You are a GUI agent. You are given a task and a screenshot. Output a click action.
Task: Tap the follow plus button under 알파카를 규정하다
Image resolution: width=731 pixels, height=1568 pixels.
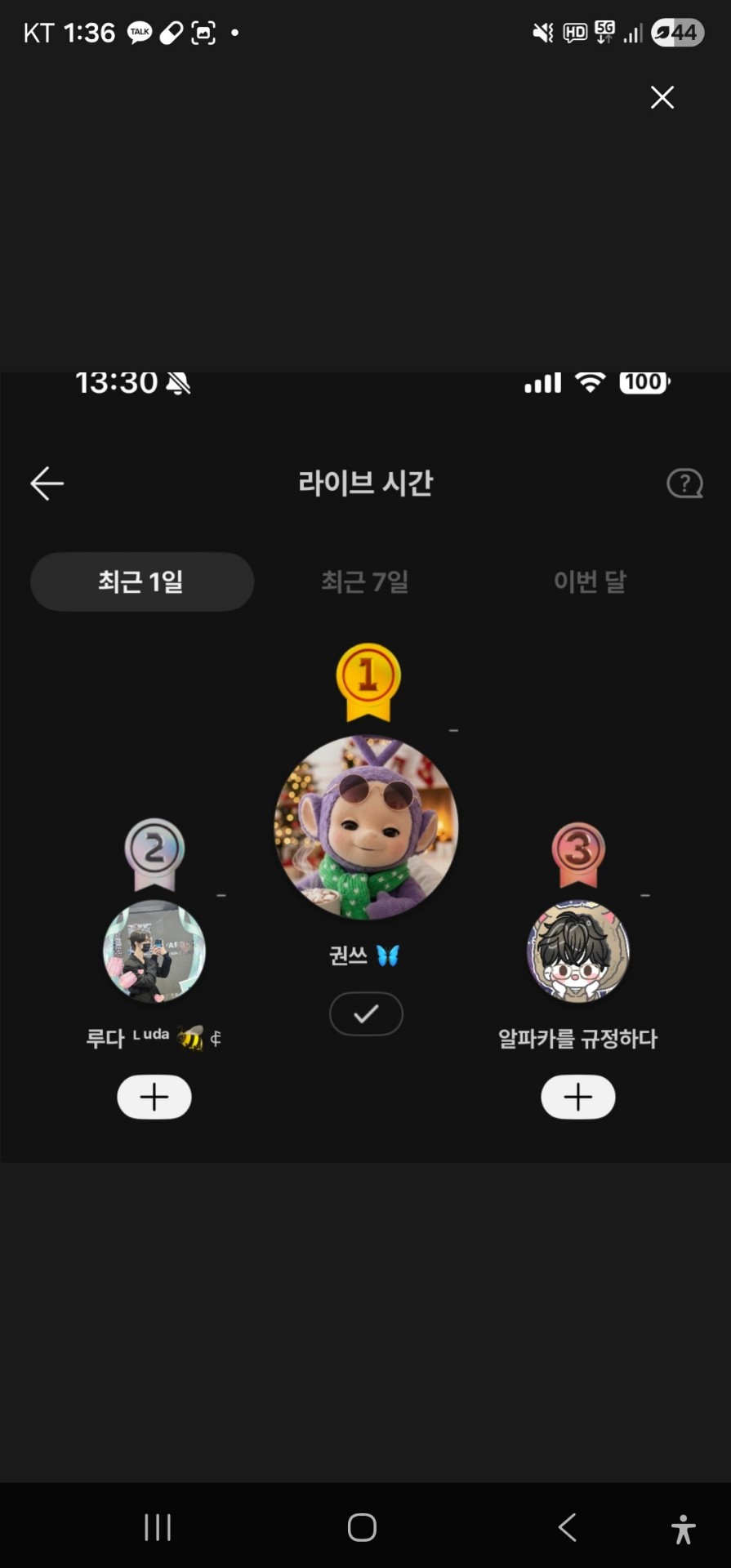click(578, 1097)
